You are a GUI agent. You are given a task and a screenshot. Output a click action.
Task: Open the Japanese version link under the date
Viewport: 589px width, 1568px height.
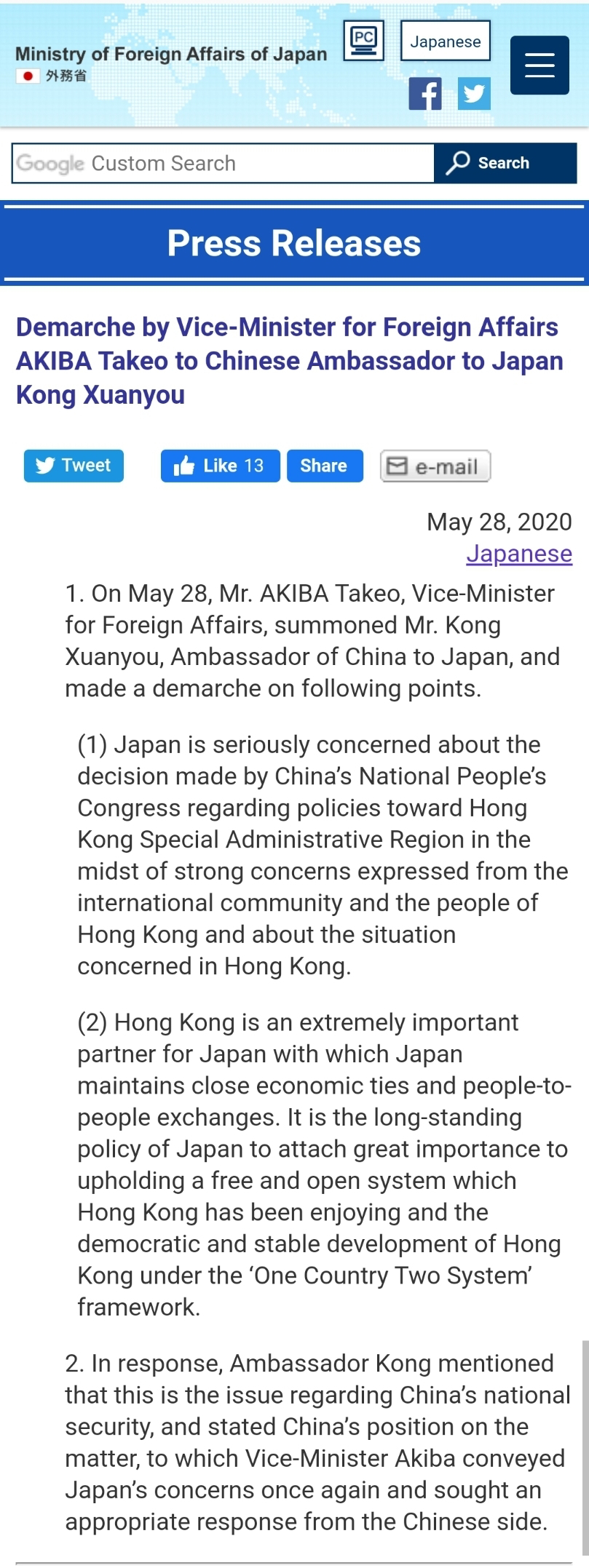click(519, 554)
